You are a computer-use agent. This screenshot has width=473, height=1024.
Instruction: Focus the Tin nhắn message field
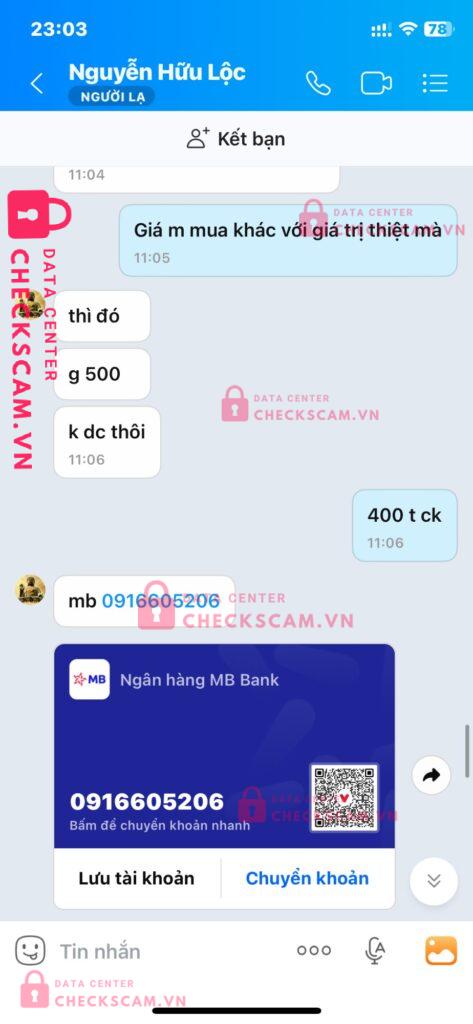[170, 952]
